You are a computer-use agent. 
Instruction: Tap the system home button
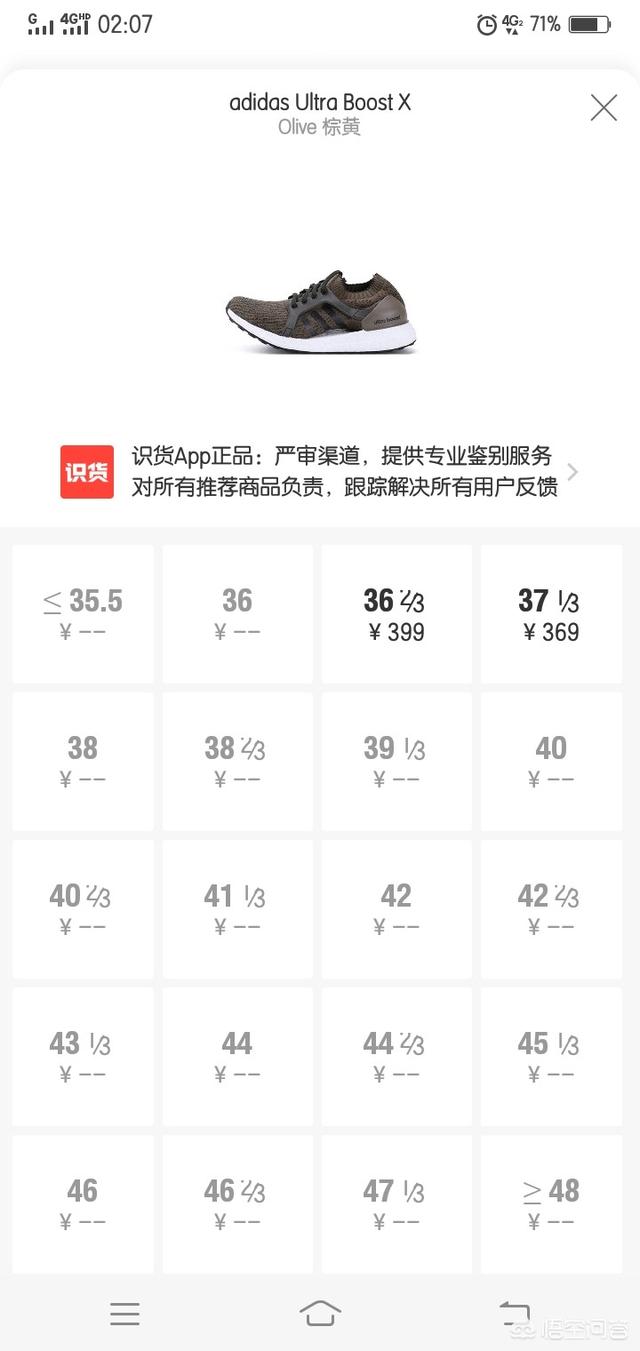point(320,1313)
